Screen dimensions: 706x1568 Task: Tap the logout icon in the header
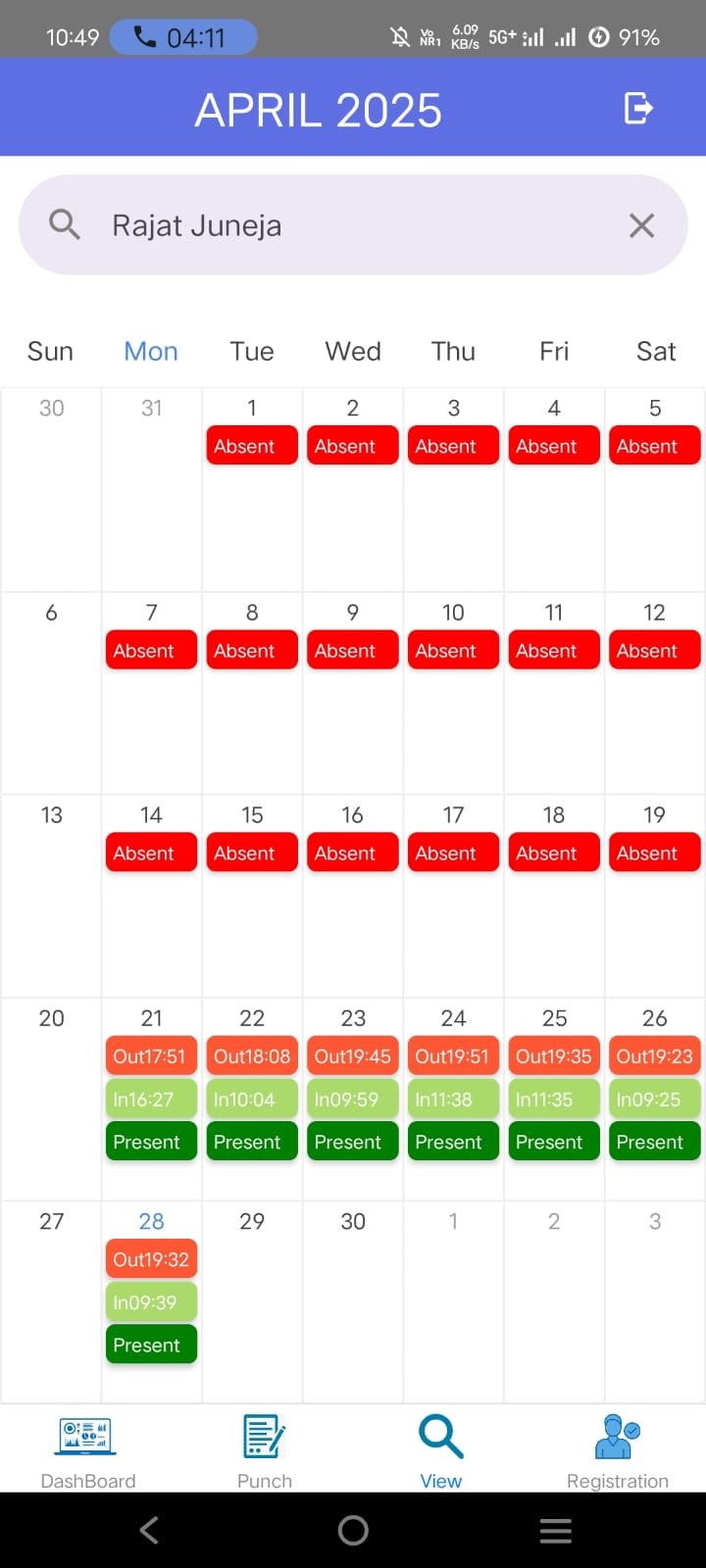(638, 108)
